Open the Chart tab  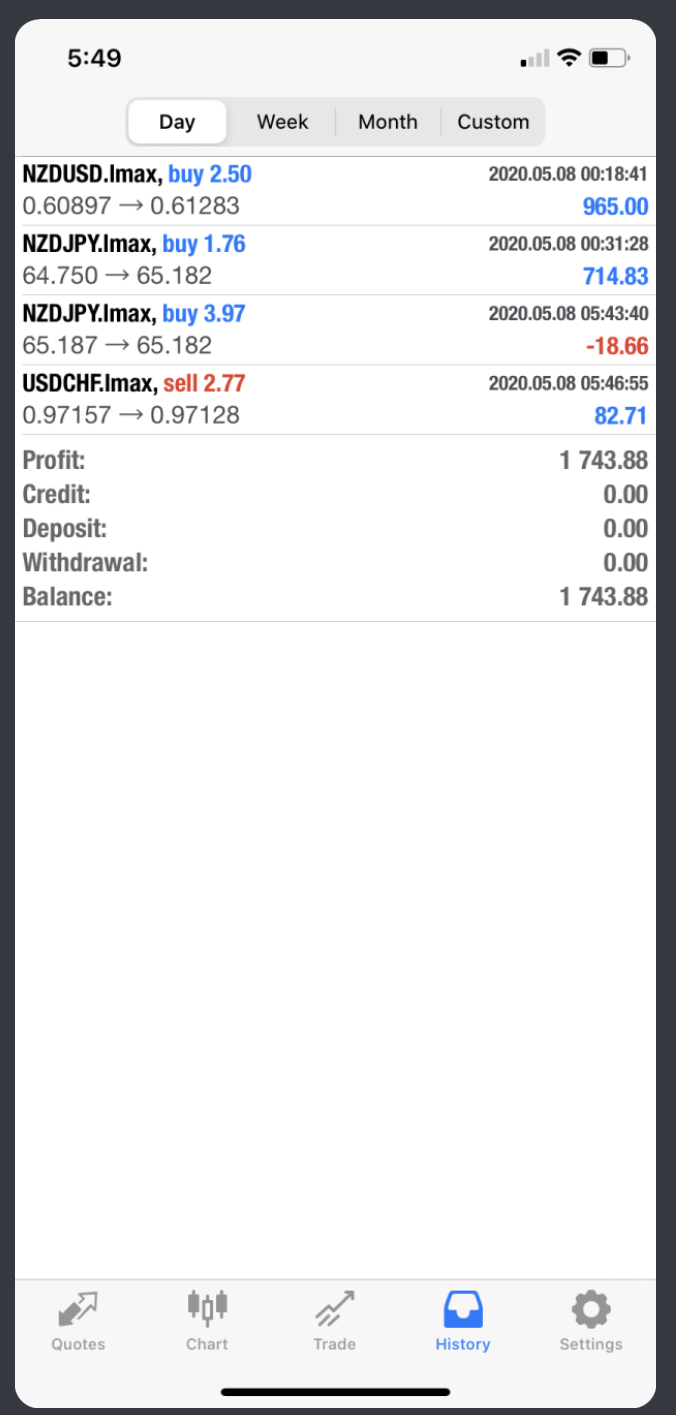pyautogui.click(x=207, y=1321)
